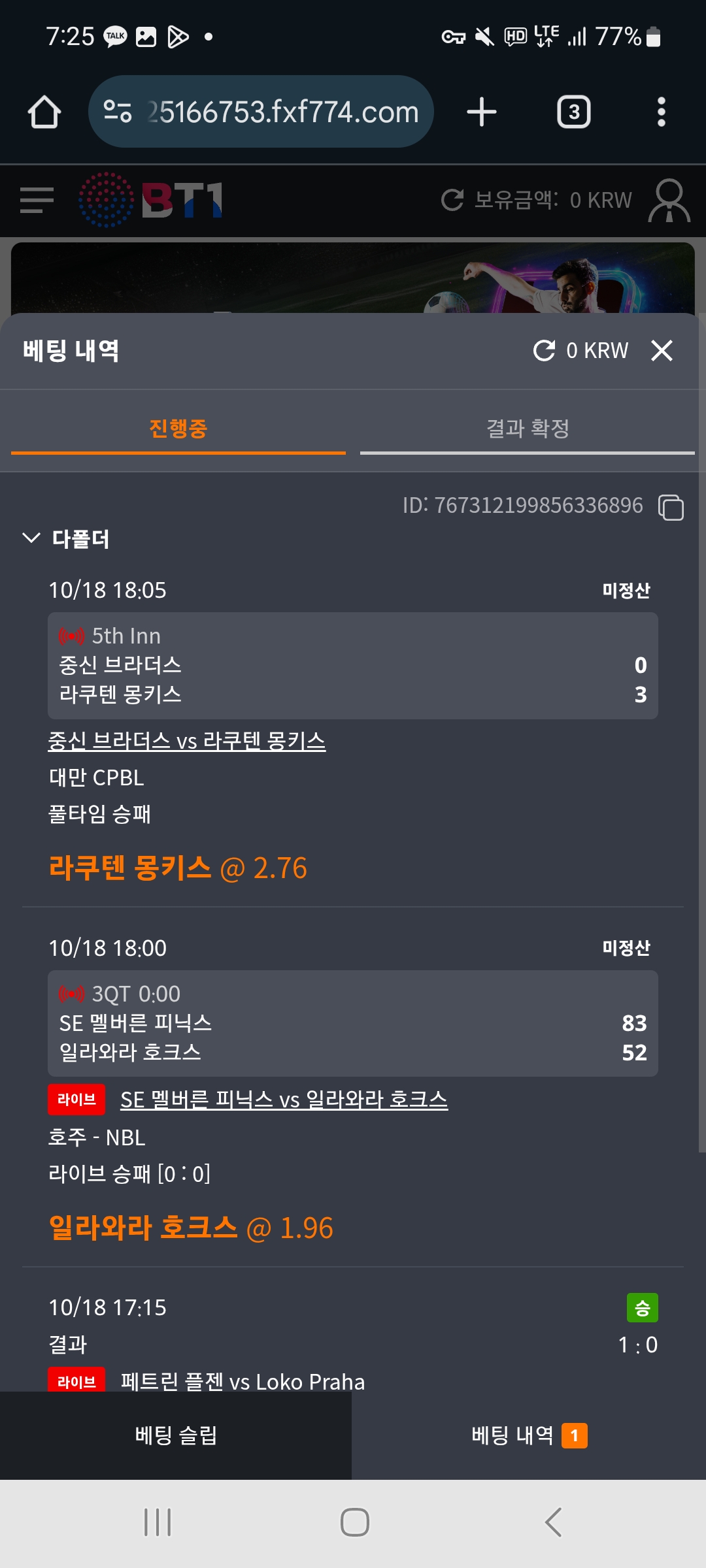The width and height of the screenshot is (706, 1568).
Task: Collapse the 다폴더 section
Action: (x=31, y=538)
